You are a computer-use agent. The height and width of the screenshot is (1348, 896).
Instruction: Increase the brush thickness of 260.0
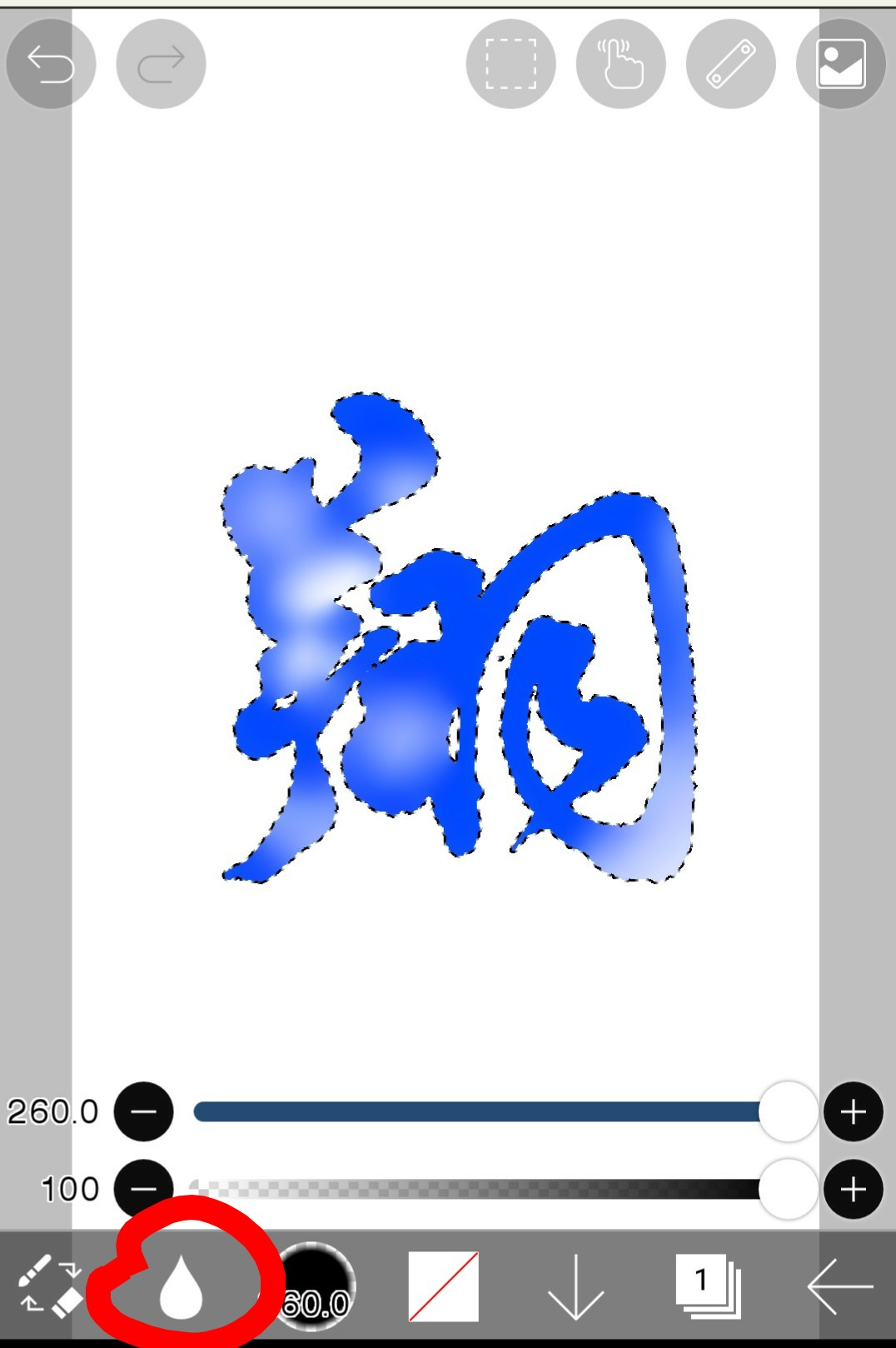(853, 1111)
